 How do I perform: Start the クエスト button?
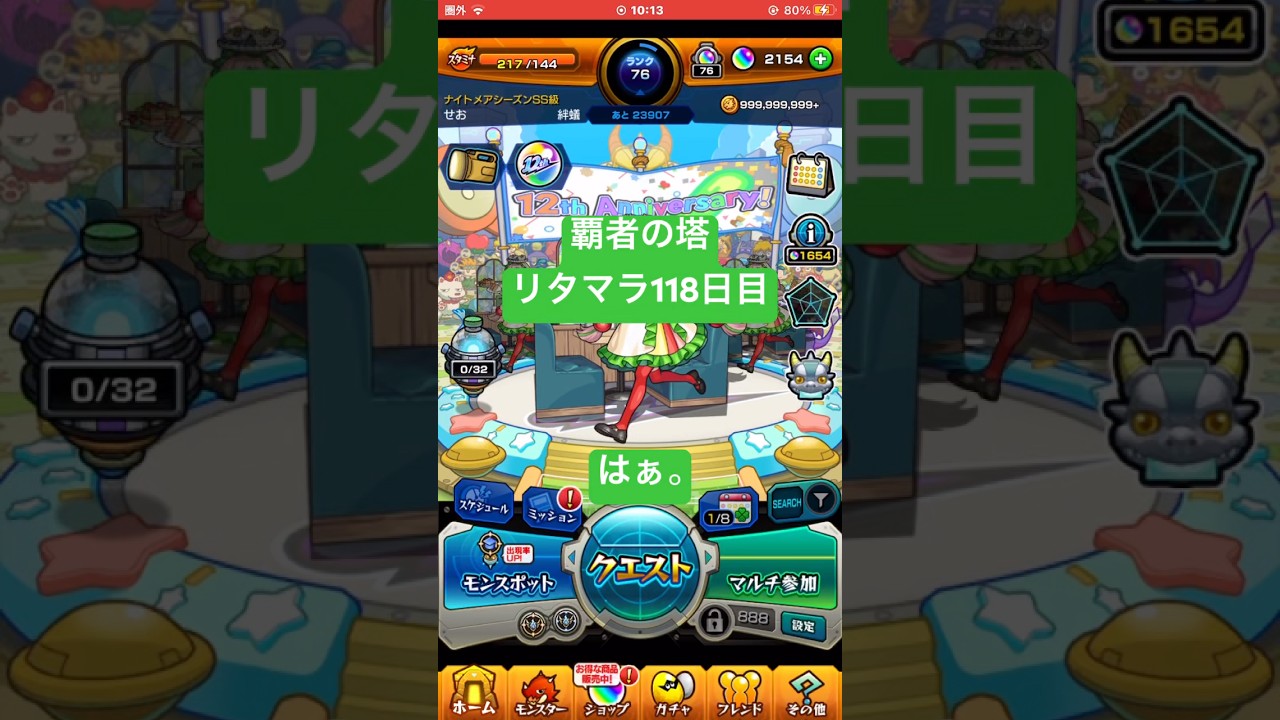click(x=640, y=570)
